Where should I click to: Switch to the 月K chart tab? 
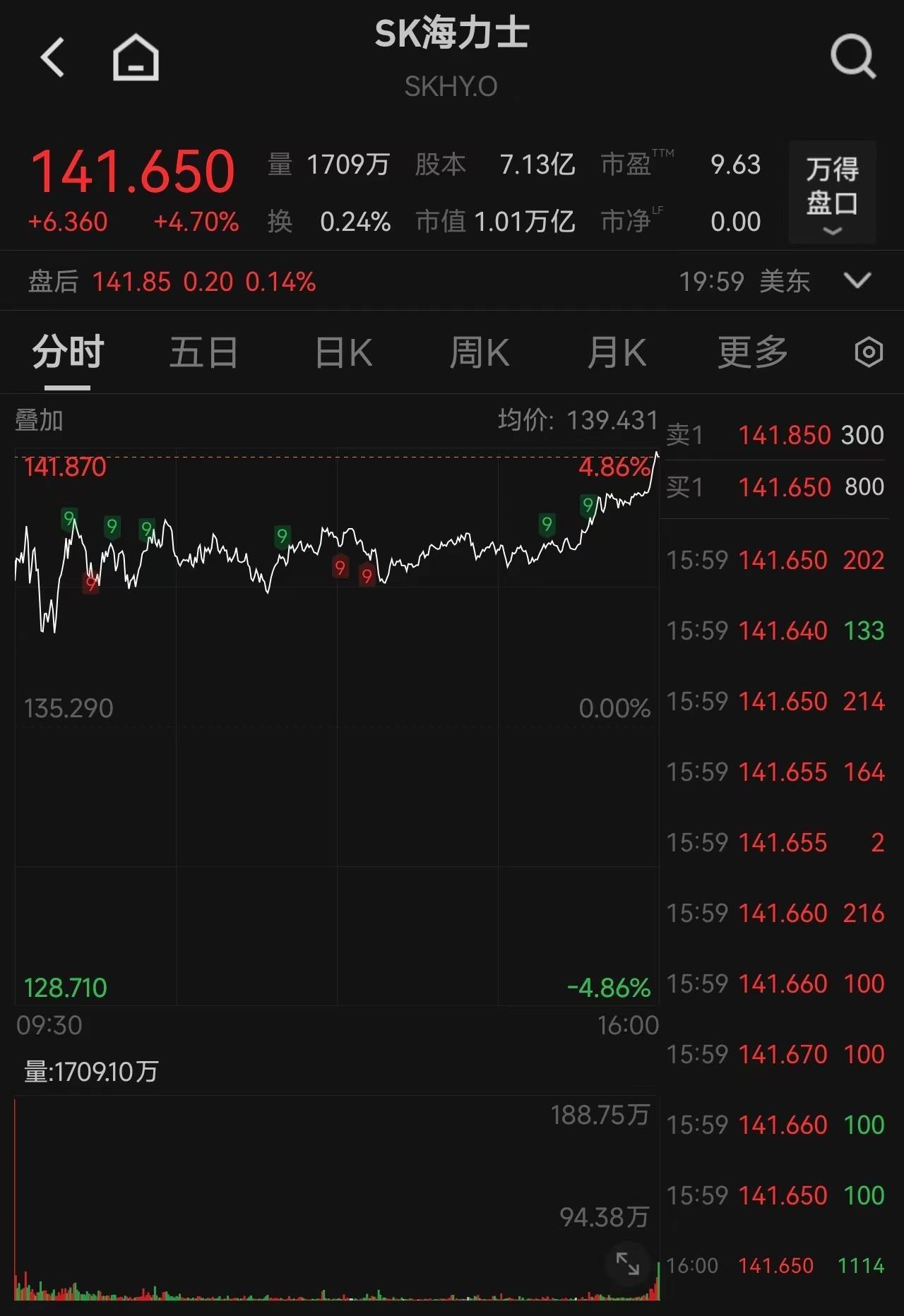[617, 352]
